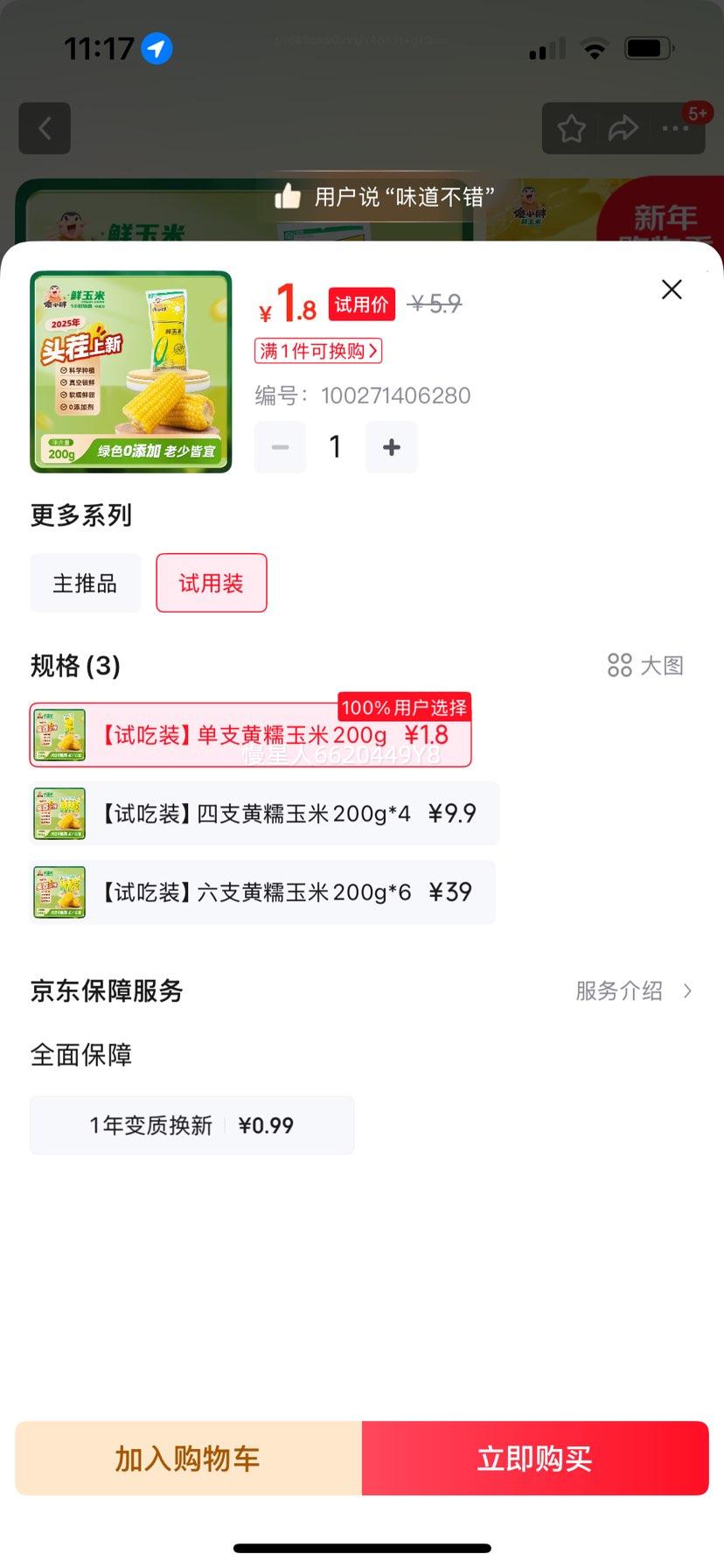Tap the three-dot more menu
This screenshot has height=1568, width=724.
click(x=674, y=128)
